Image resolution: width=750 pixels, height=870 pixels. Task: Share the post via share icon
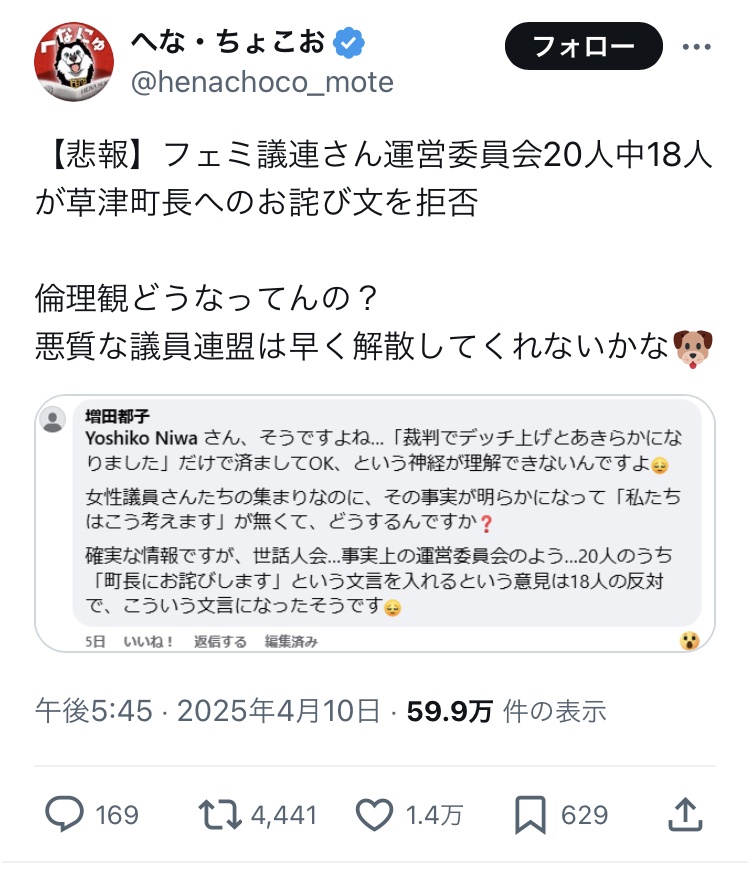[x=683, y=813]
